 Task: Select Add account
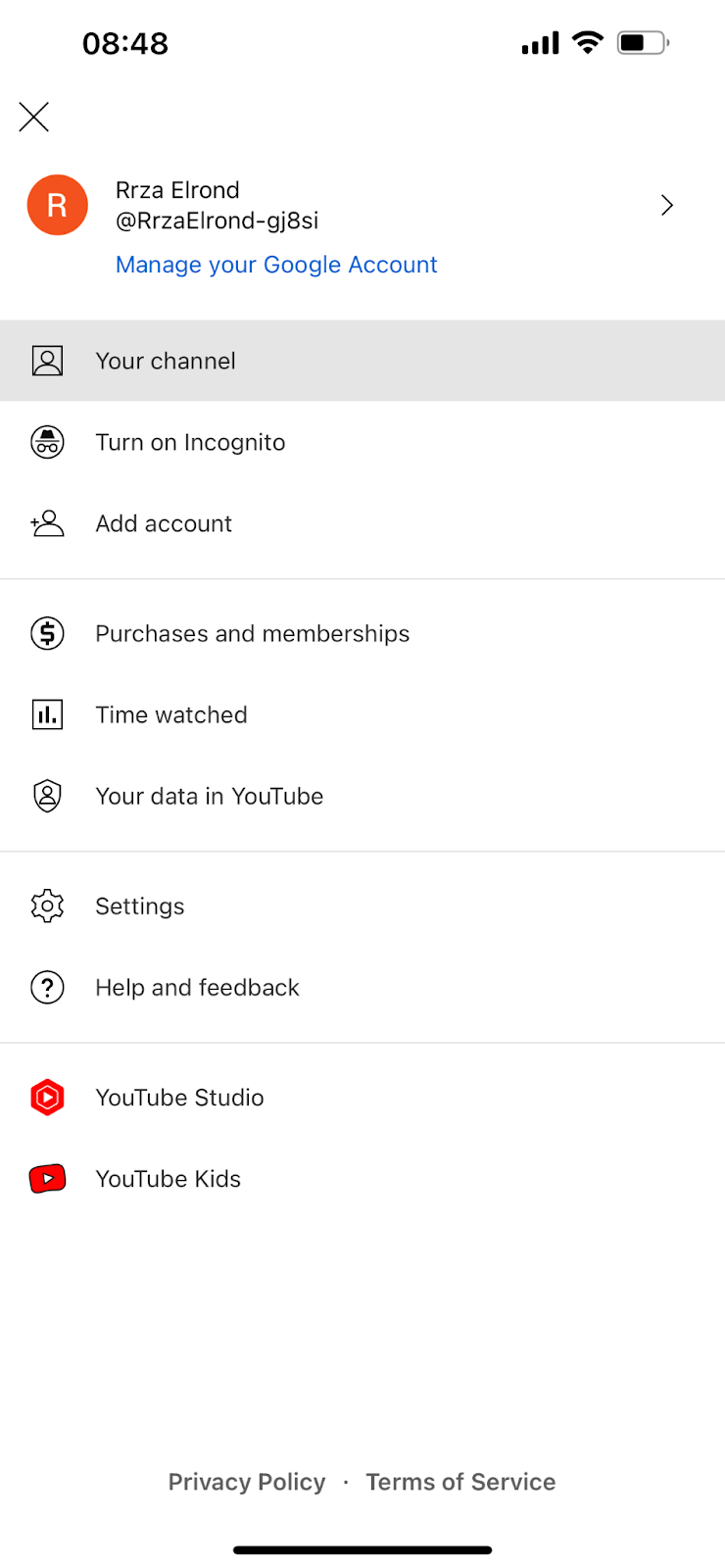coord(164,523)
